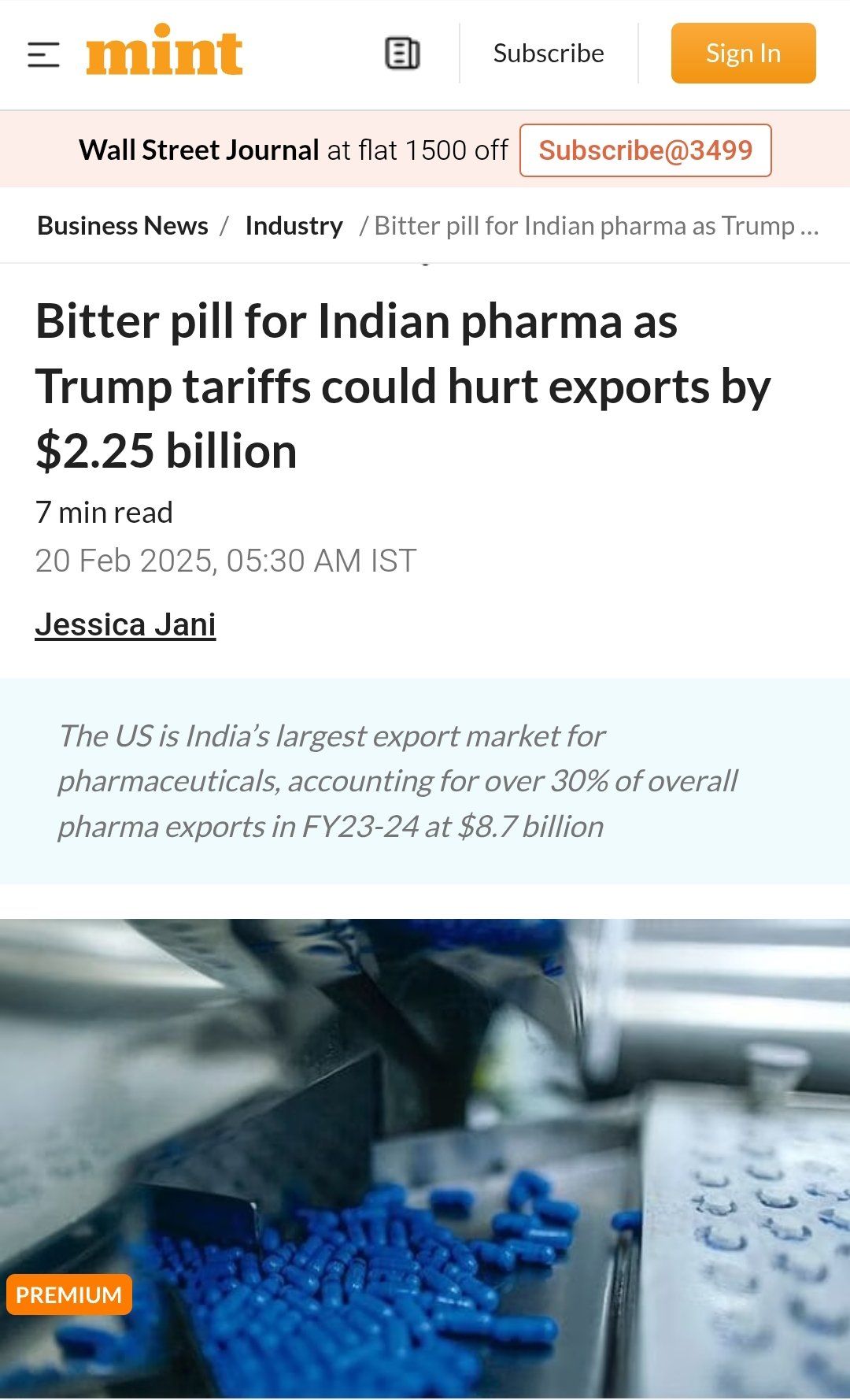The height and width of the screenshot is (1400, 850).
Task: Open author Jessica Jani's profile
Action: [x=125, y=624]
